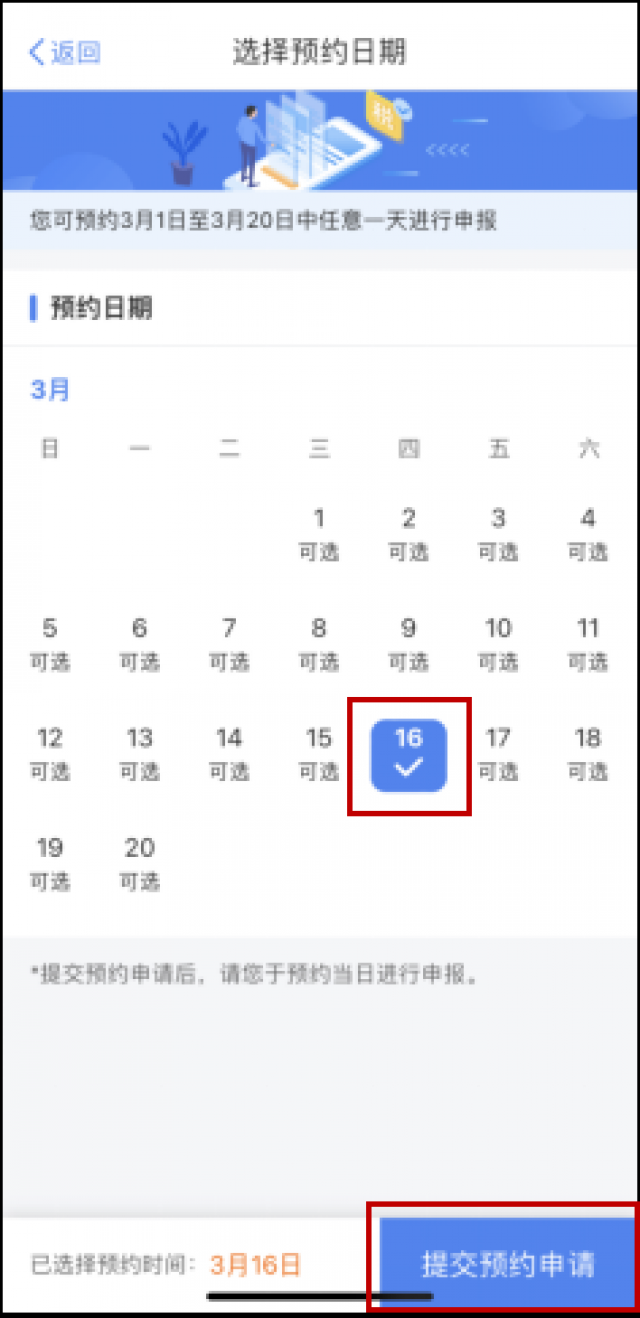Image resolution: width=640 pixels, height=1318 pixels.
Task: Choose March 2 as appointment date
Action: click(x=408, y=533)
